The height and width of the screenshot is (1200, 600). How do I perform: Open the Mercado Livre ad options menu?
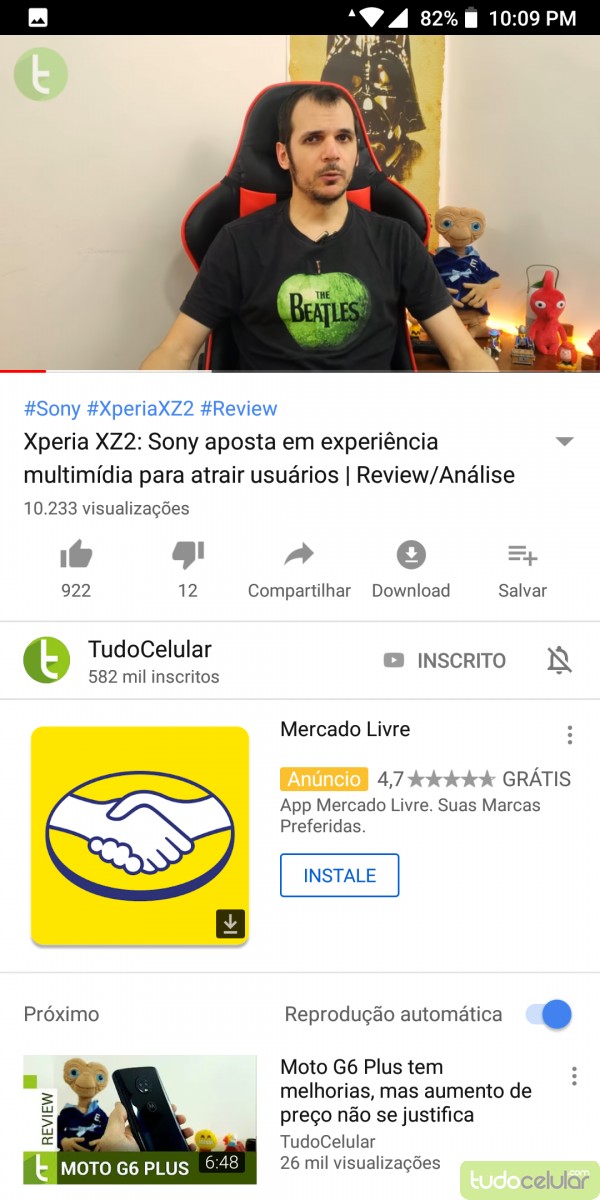(x=570, y=736)
